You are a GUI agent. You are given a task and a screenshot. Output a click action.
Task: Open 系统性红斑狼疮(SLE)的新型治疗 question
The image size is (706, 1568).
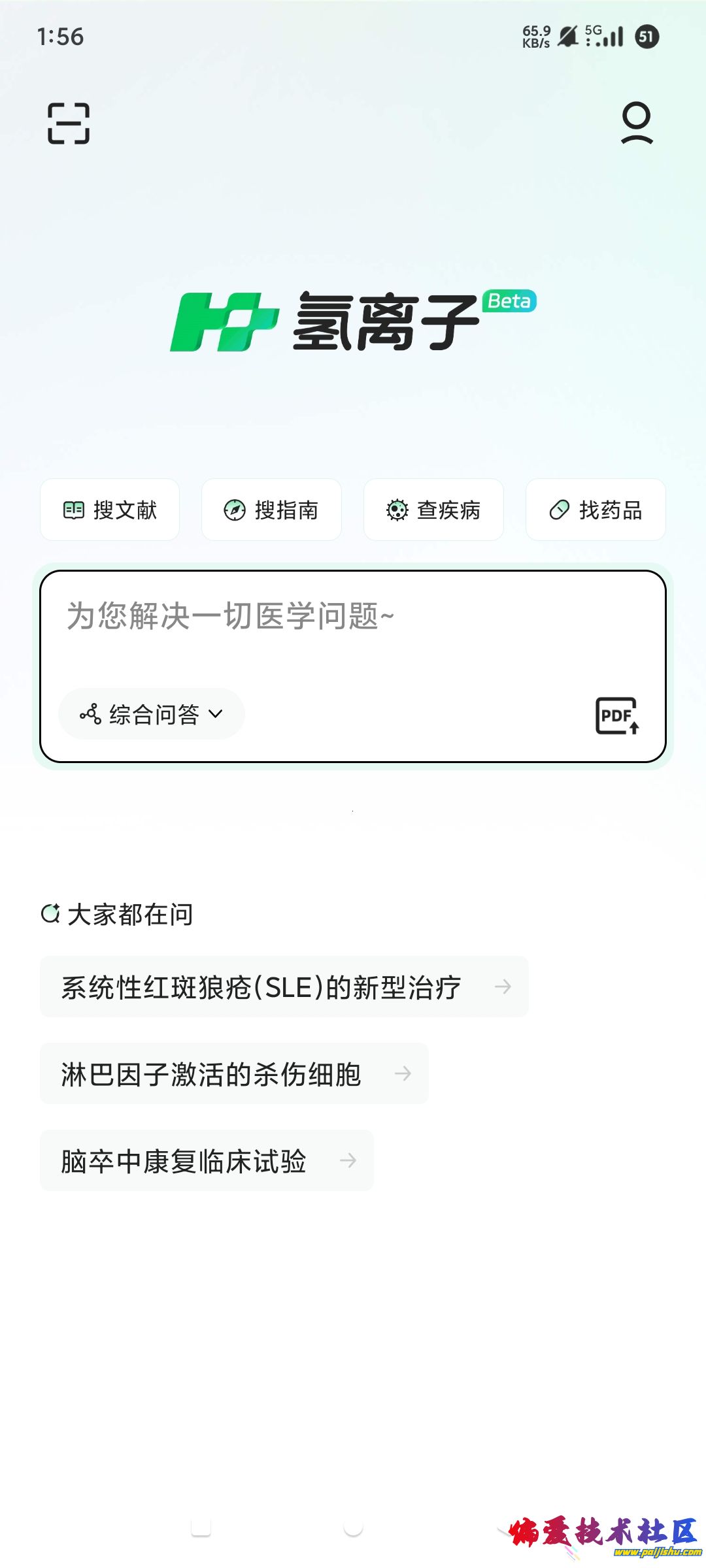pyautogui.click(x=284, y=987)
